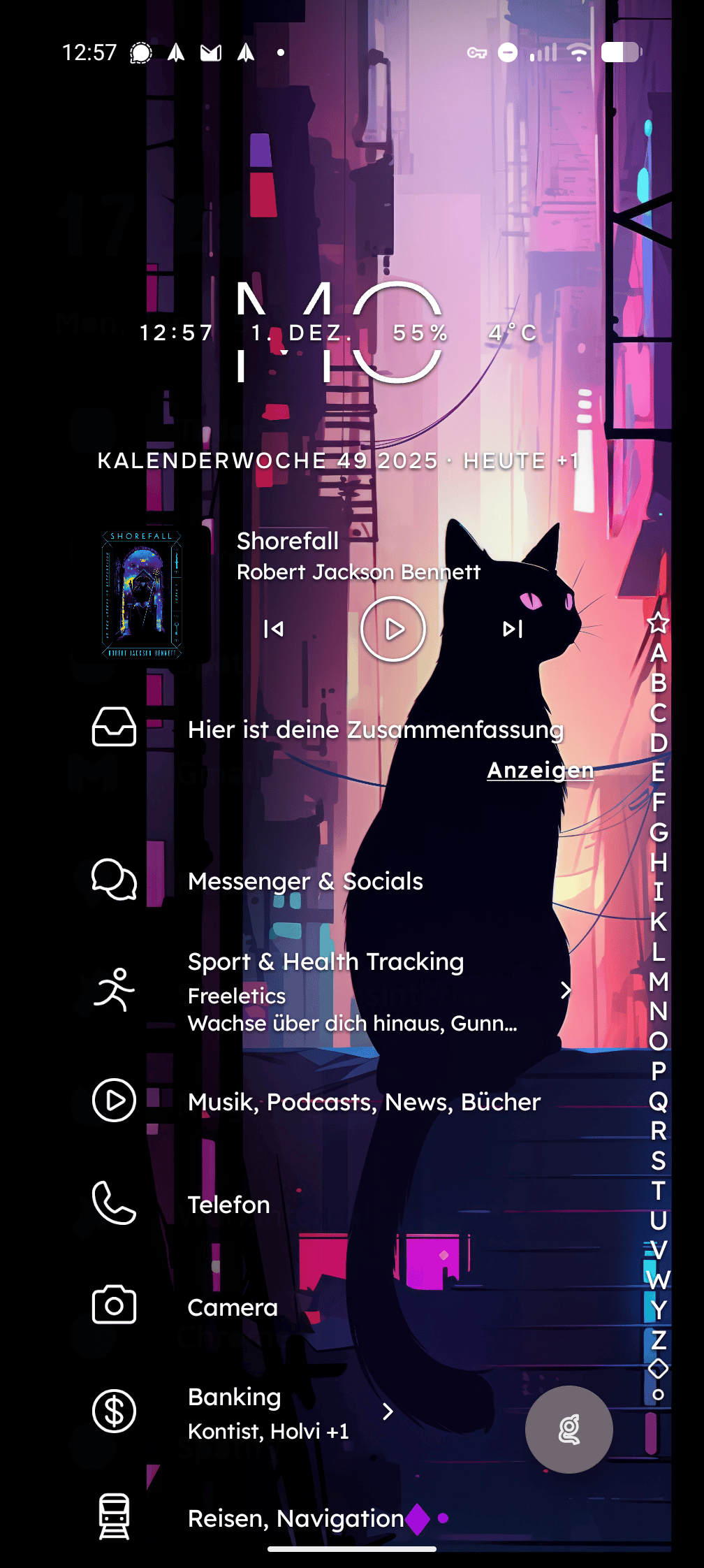This screenshot has width=704, height=1568.
Task: Open Musik, Podcasts, News, Bücher folder
Action: click(364, 1102)
